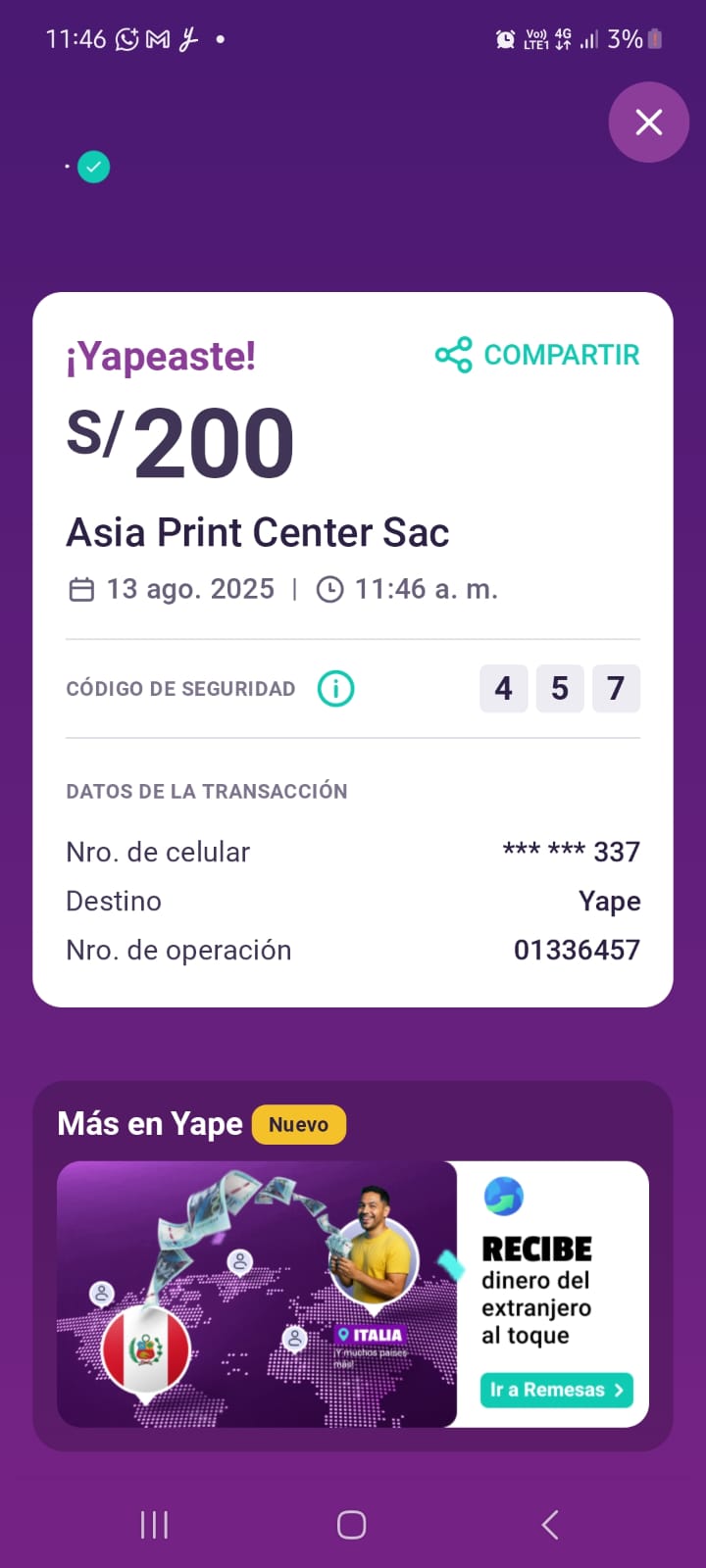Tap the Ir a Remesas button
706x1568 pixels.
click(556, 1390)
